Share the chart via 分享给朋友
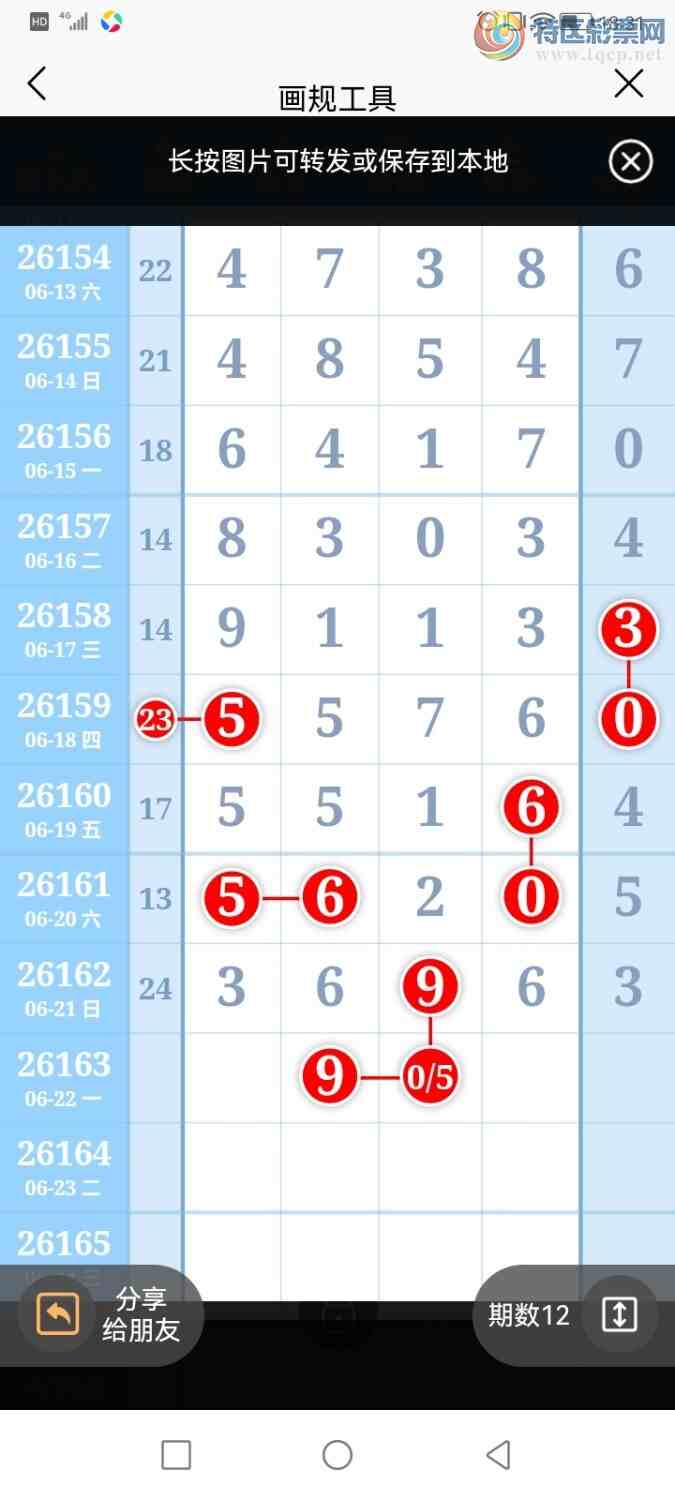 coord(110,1315)
